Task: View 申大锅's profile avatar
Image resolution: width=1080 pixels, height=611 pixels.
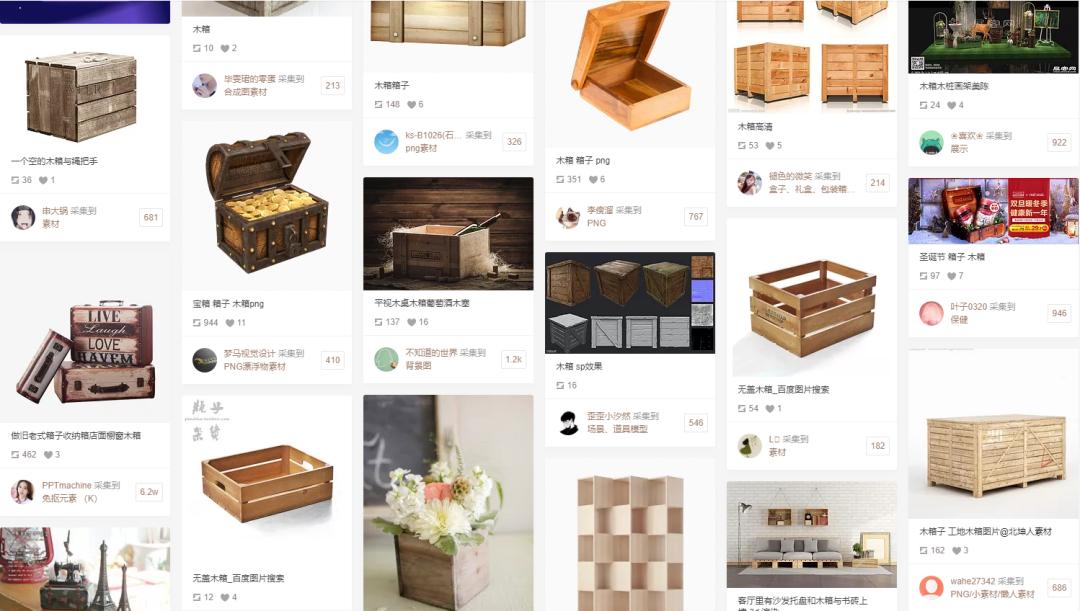Action: click(x=23, y=217)
